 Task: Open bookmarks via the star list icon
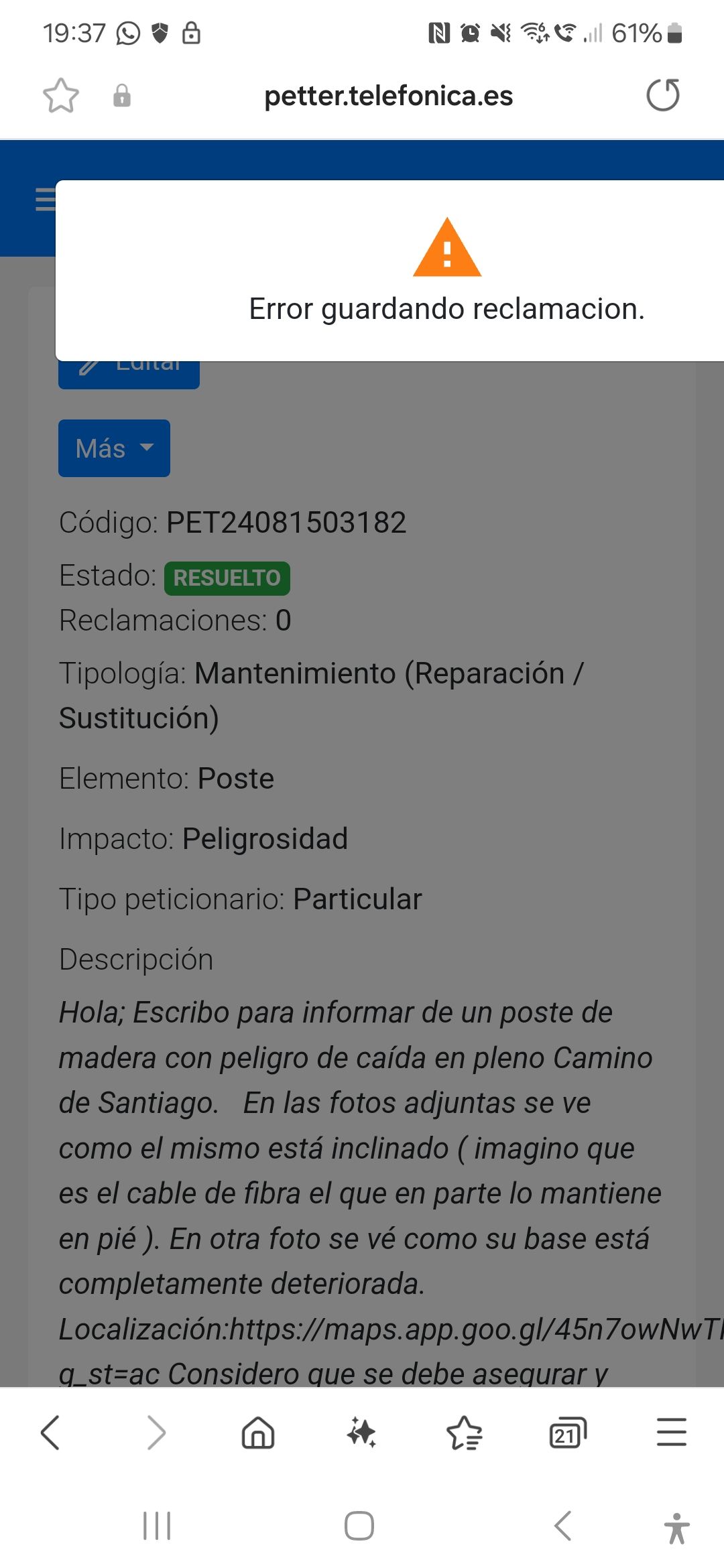point(465,1432)
